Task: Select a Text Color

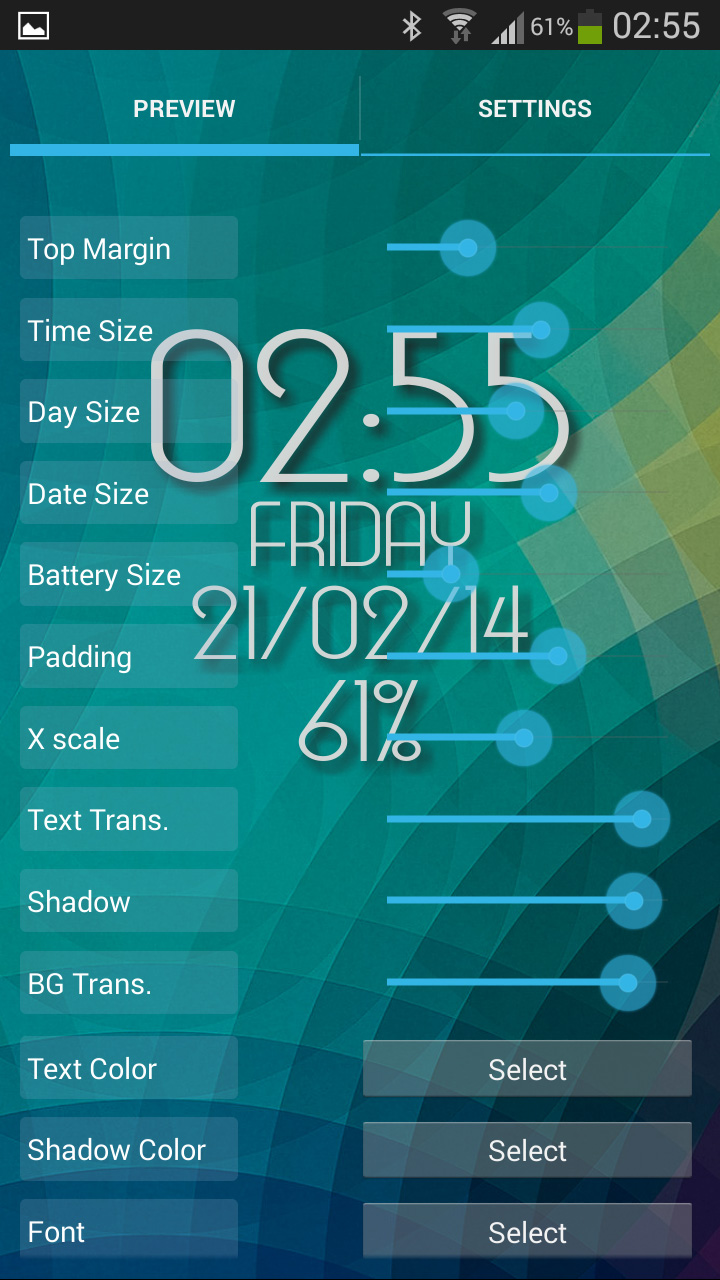Action: 527,1069
